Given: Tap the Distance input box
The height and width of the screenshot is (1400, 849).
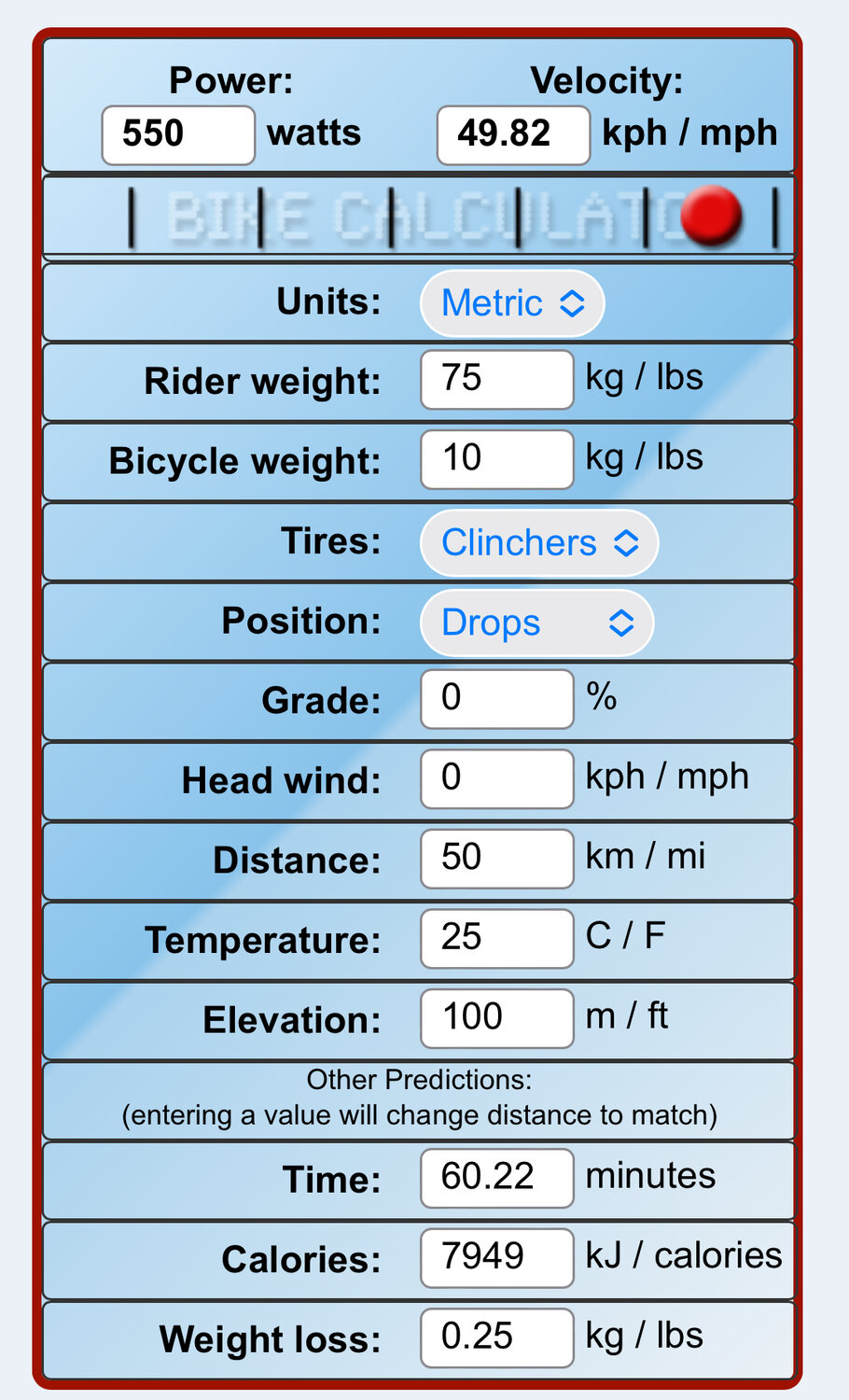Looking at the screenshot, I should 496,859.
